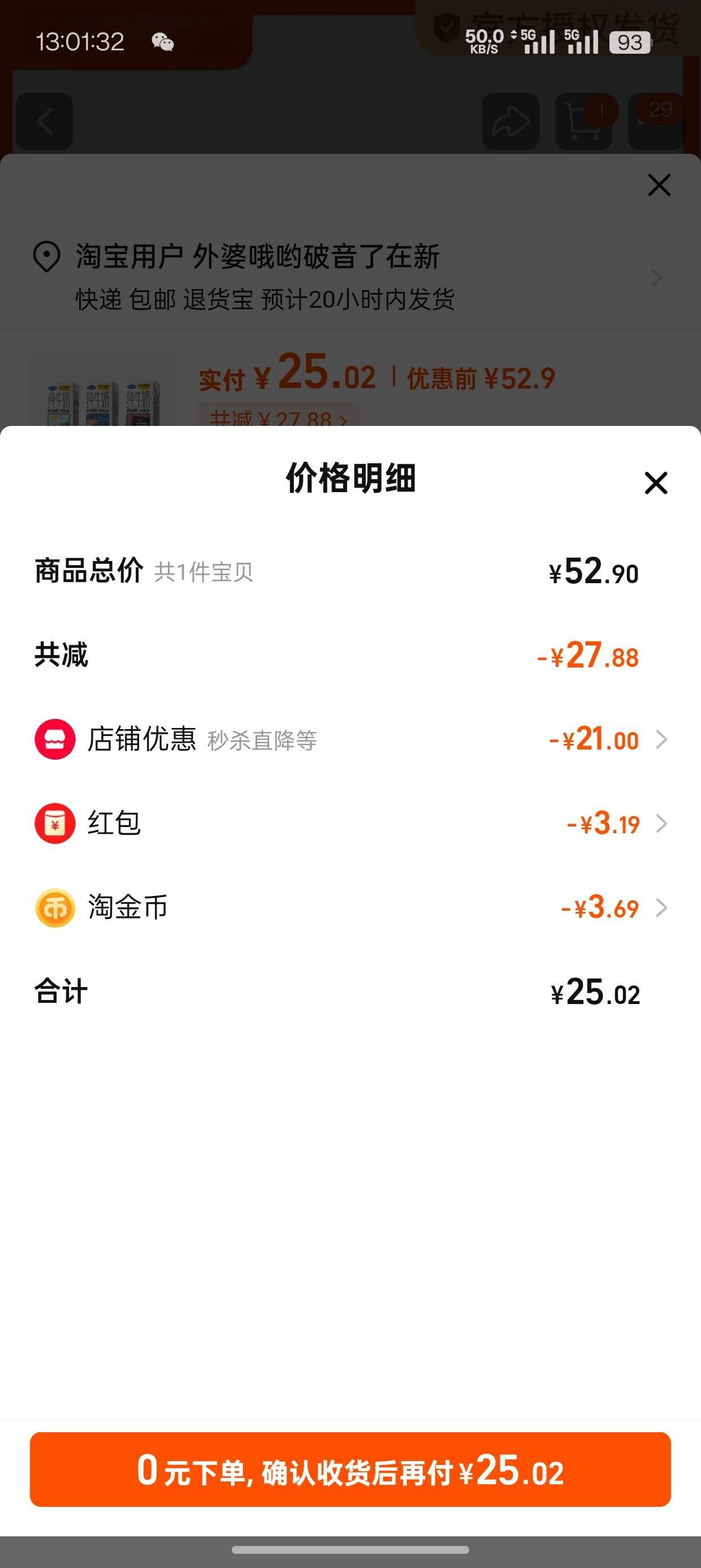
Task: Open the 淘金币 deduction details
Action: 350,907
